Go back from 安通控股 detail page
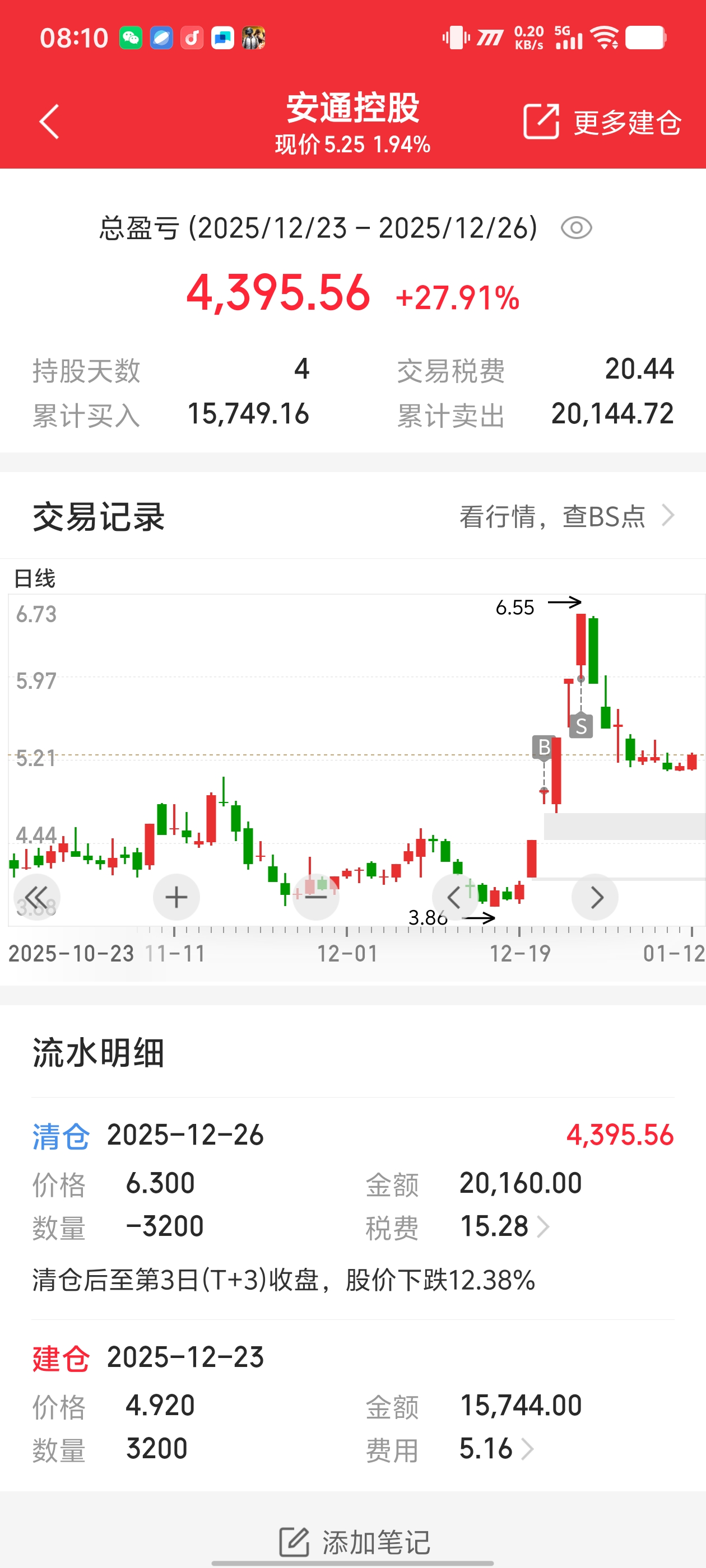The width and height of the screenshot is (706, 1568). click(49, 122)
